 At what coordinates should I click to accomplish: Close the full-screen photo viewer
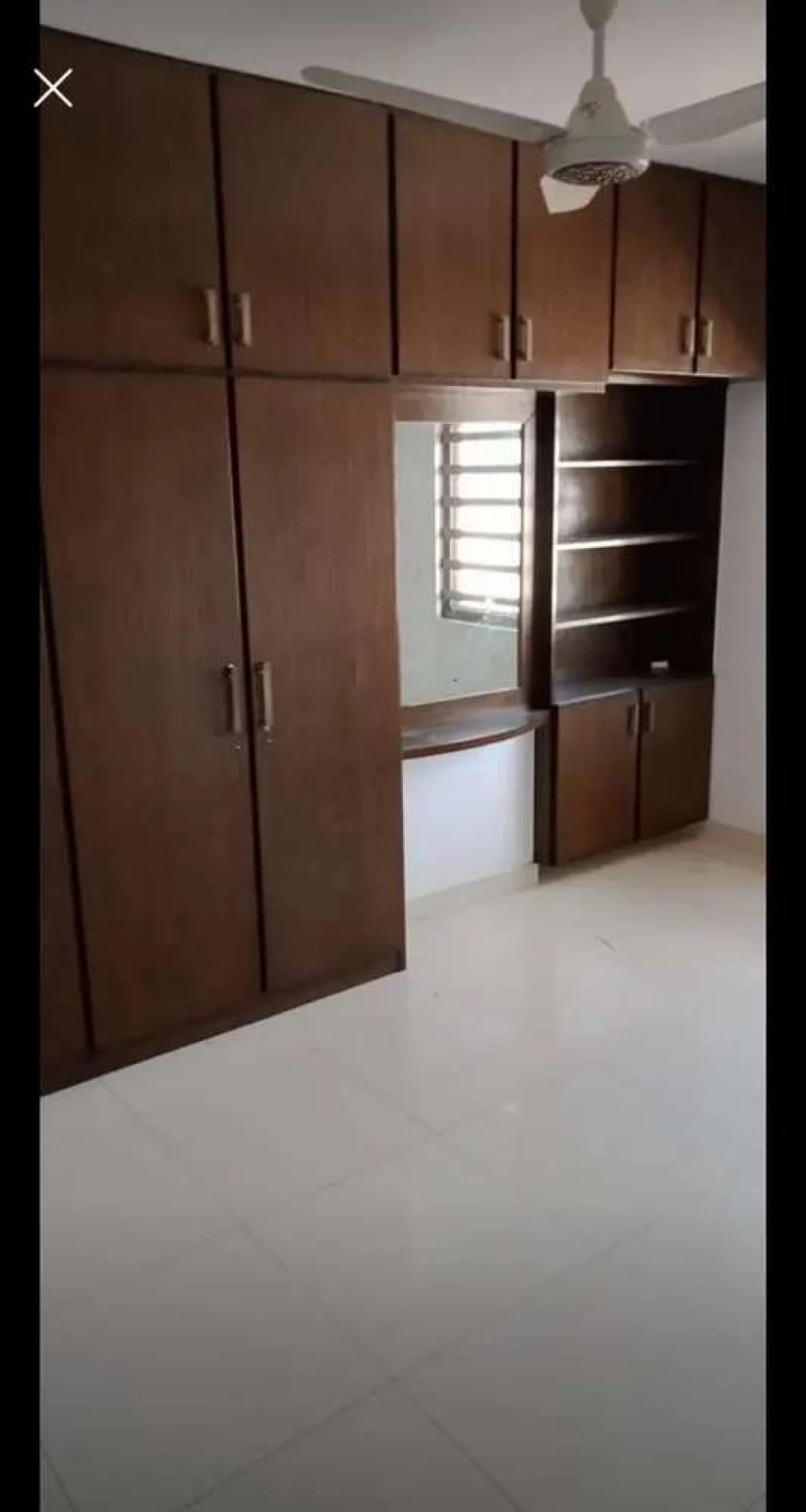click(x=53, y=89)
